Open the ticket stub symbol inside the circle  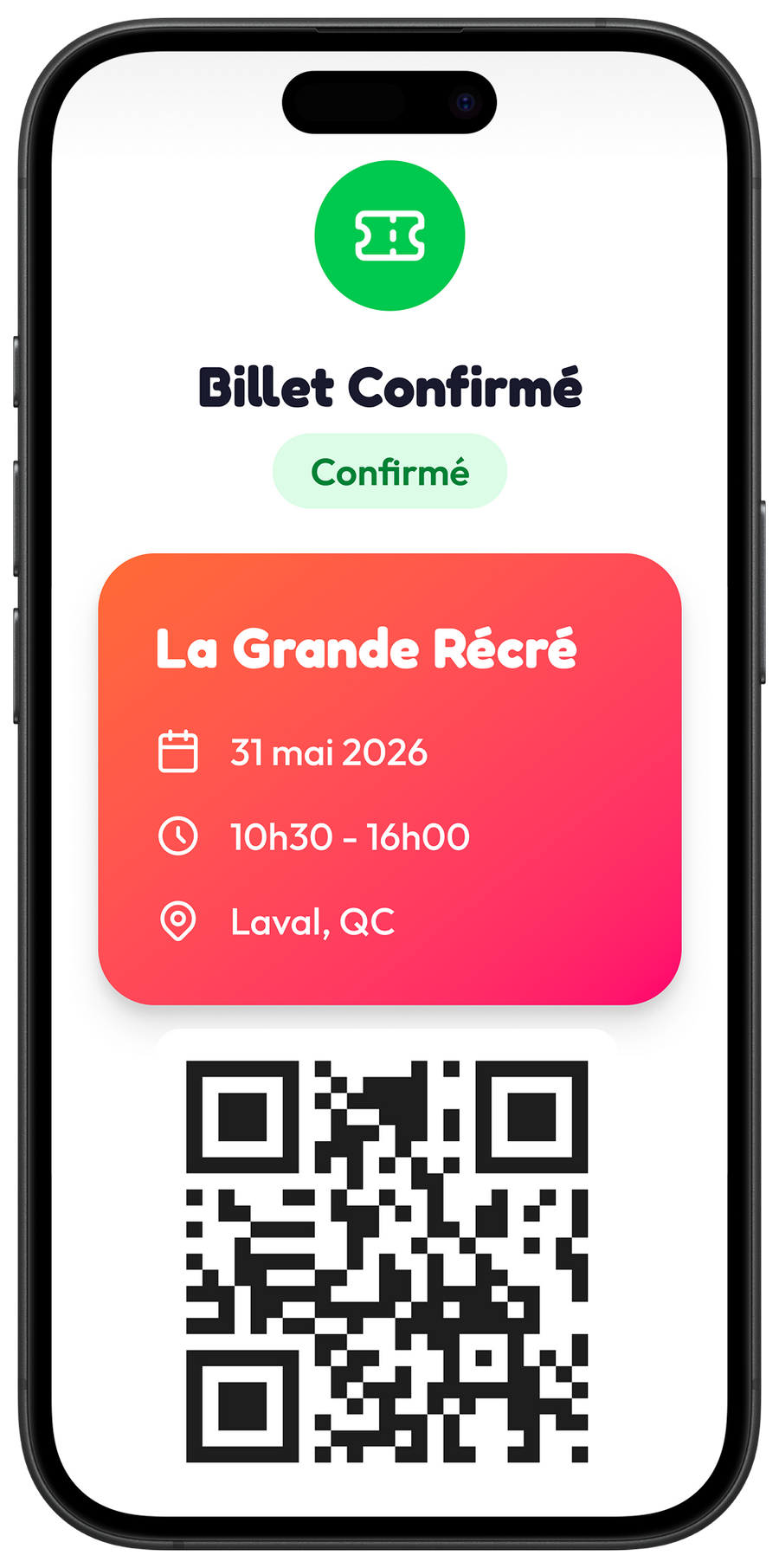(389, 234)
